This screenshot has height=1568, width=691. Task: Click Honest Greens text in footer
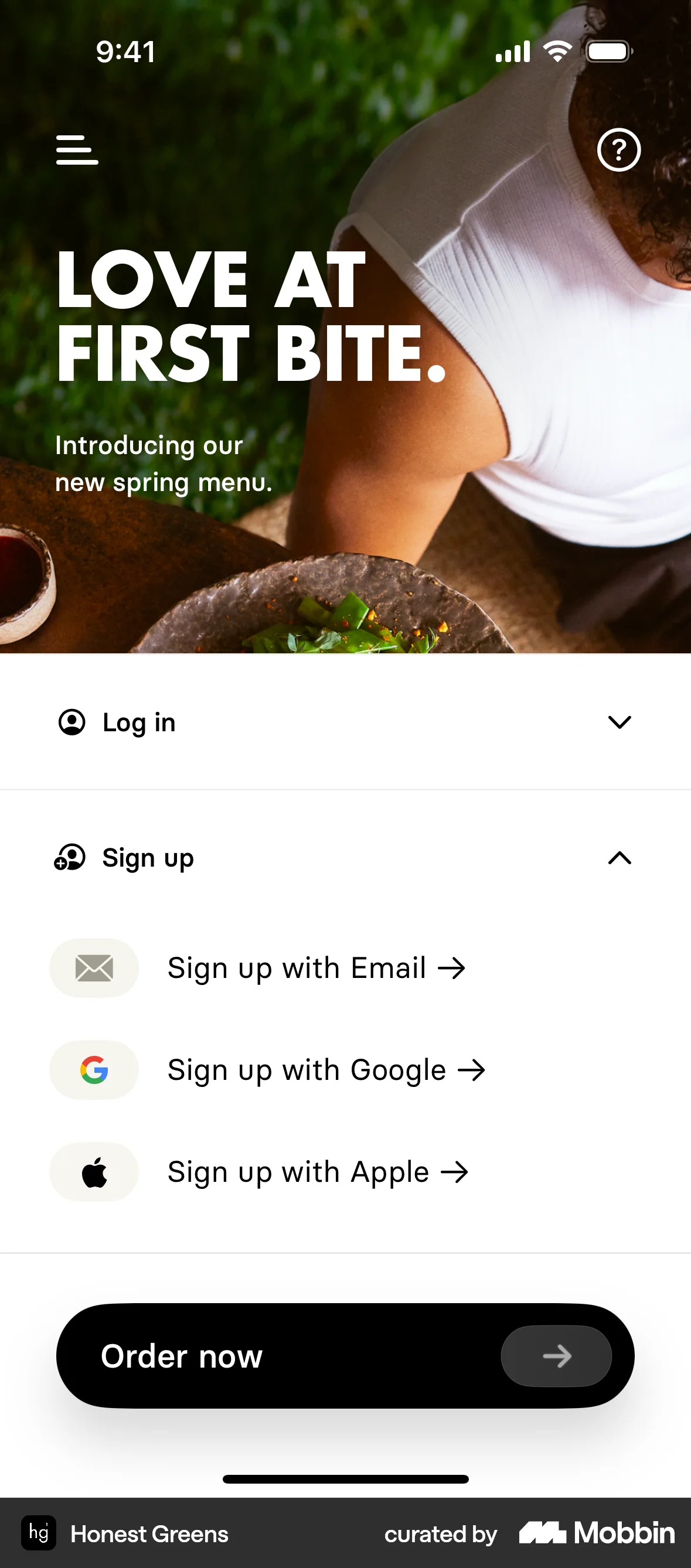tap(149, 1534)
